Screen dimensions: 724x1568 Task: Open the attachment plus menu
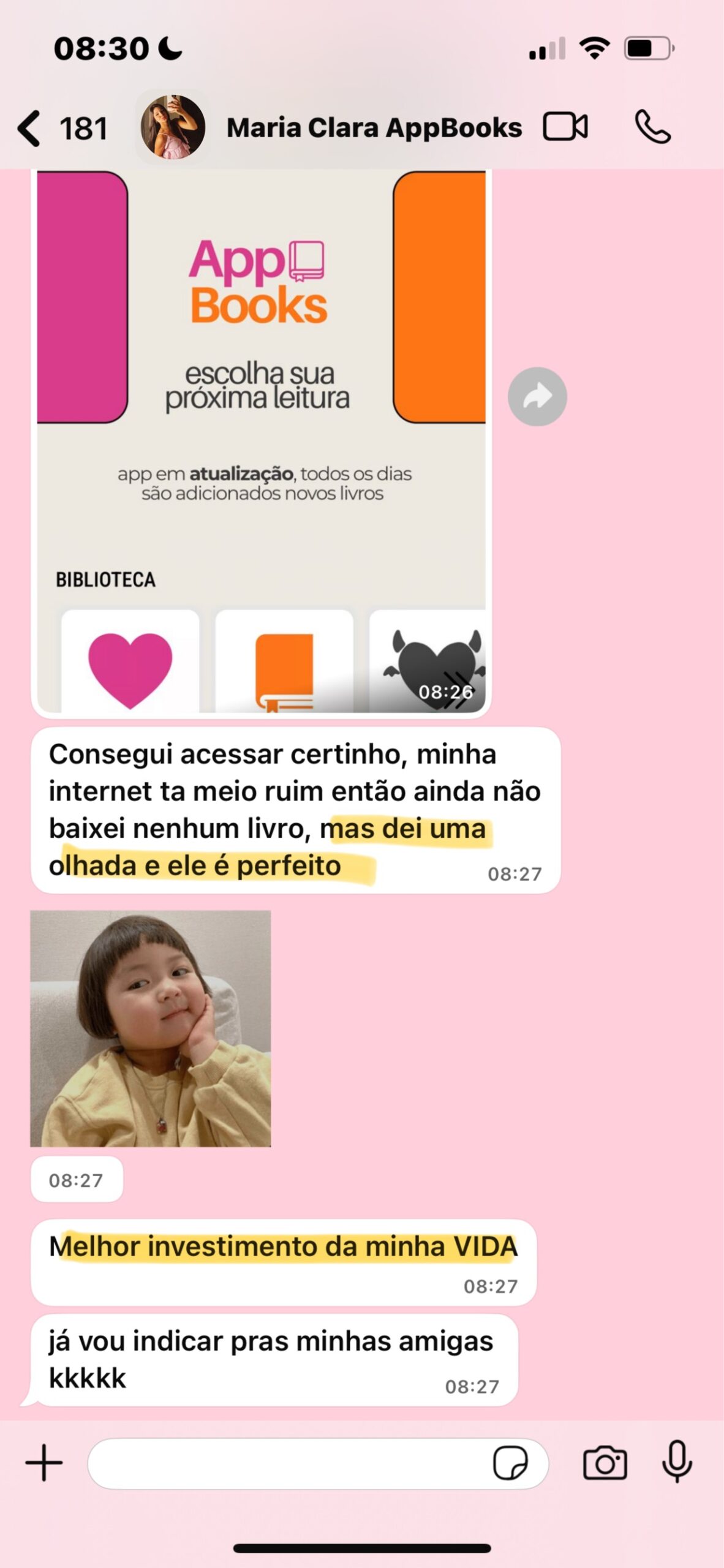coord(44,1463)
